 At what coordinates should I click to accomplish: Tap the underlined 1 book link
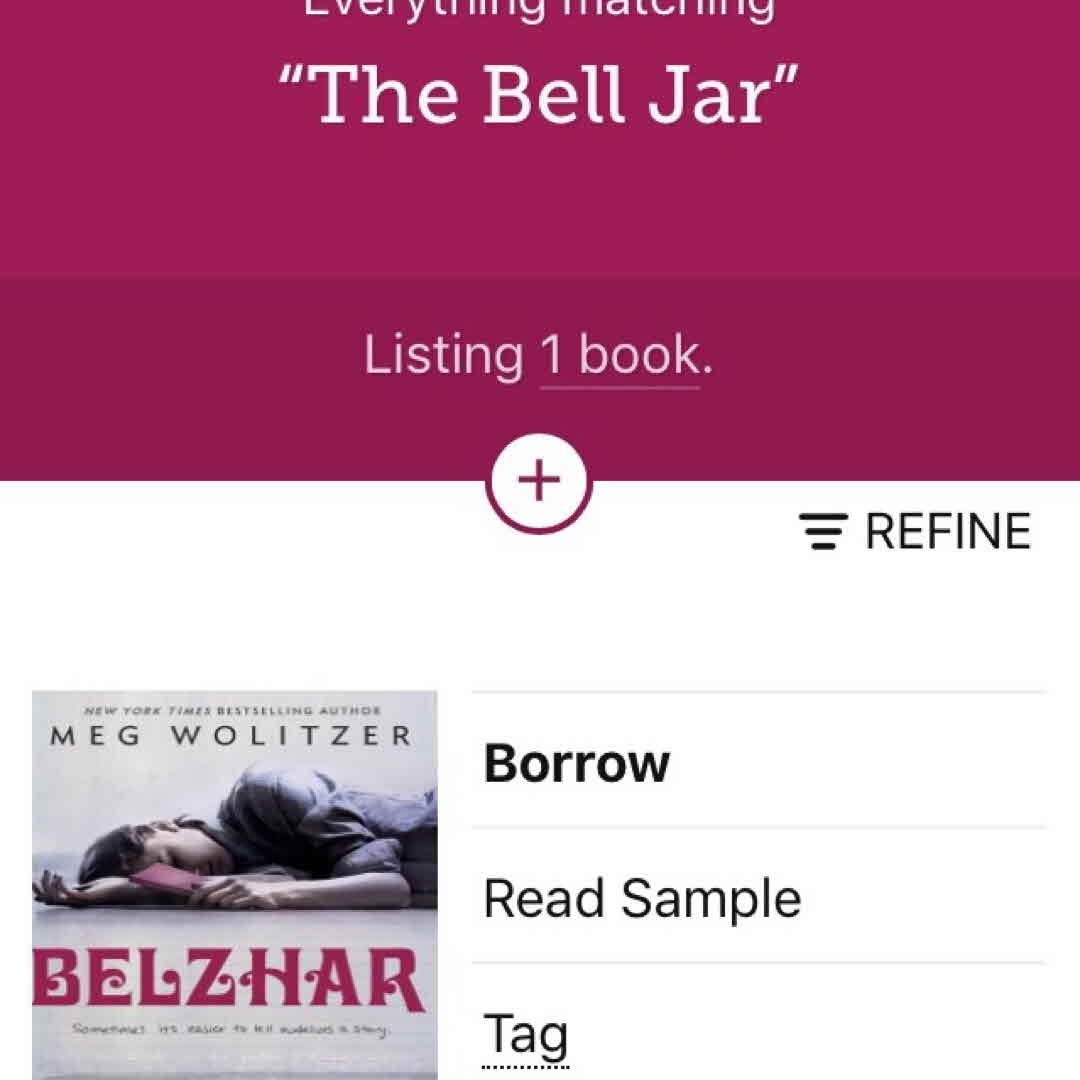coord(619,356)
